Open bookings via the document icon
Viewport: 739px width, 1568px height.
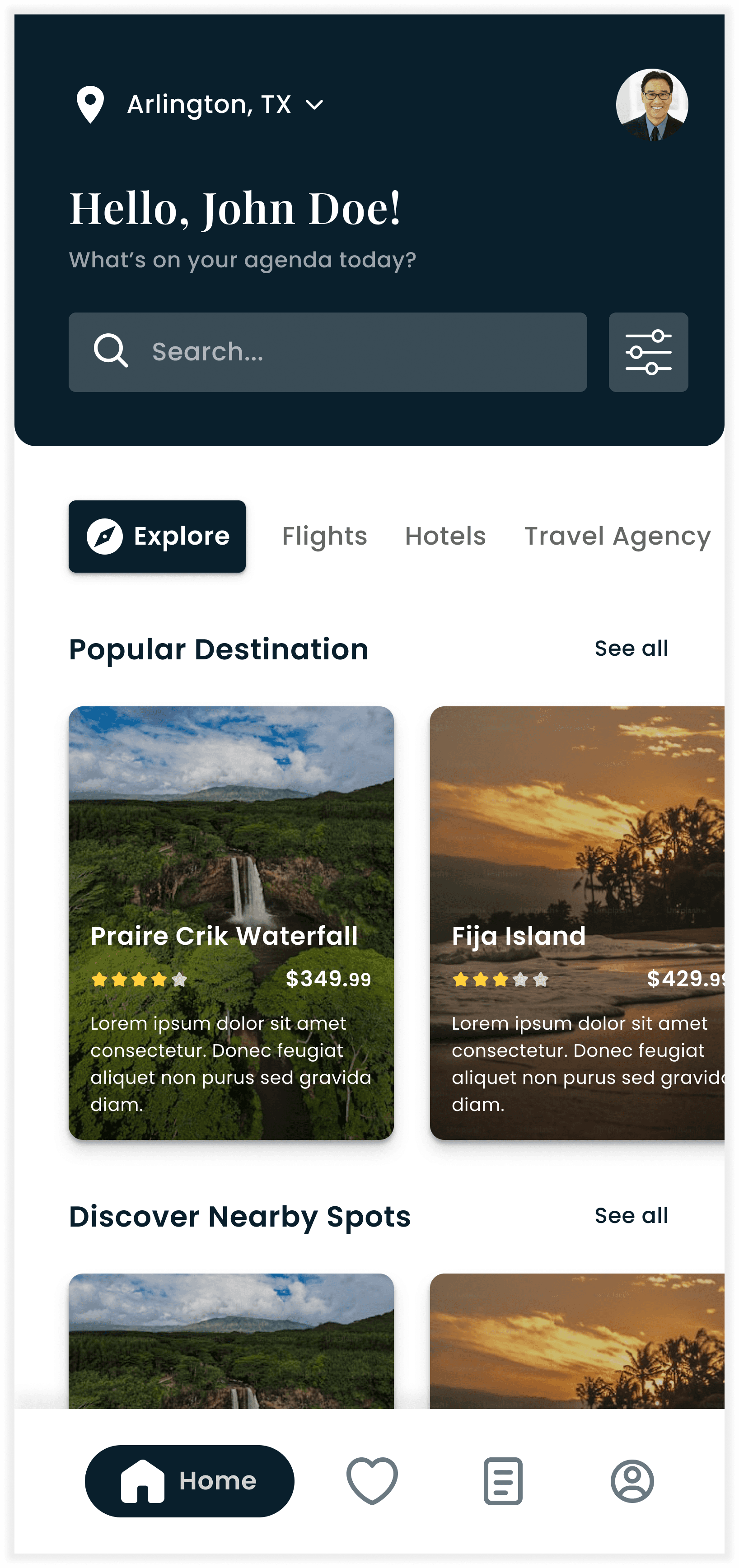503,1482
